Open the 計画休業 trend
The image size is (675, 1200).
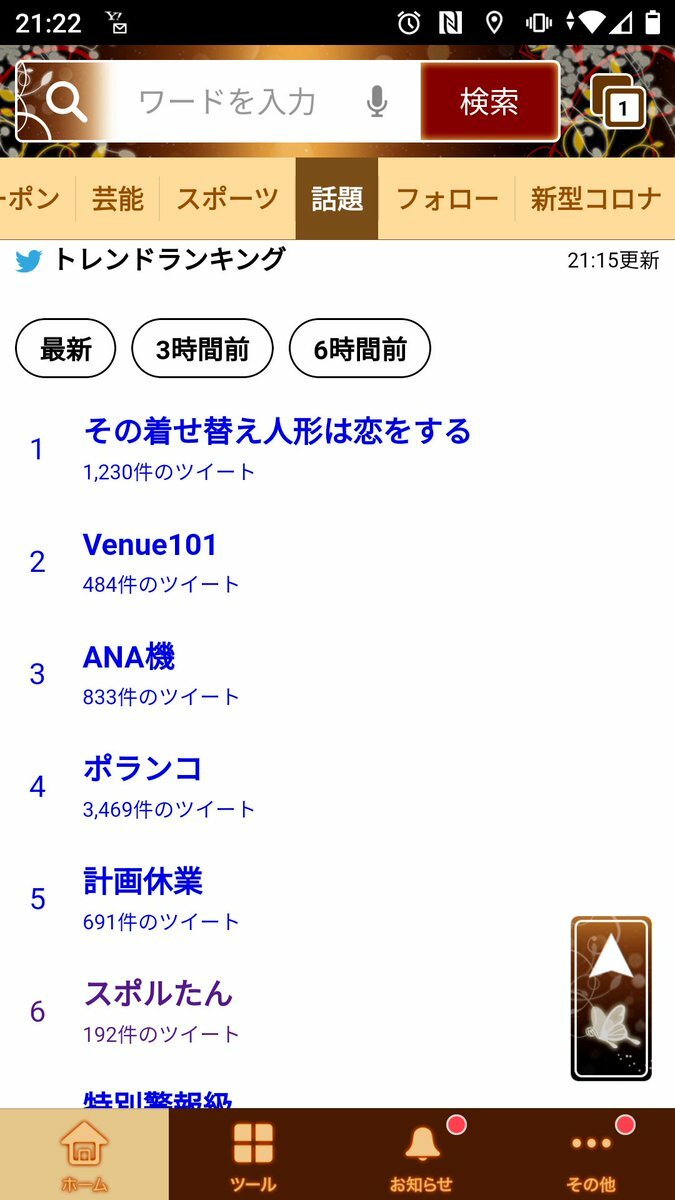143,881
